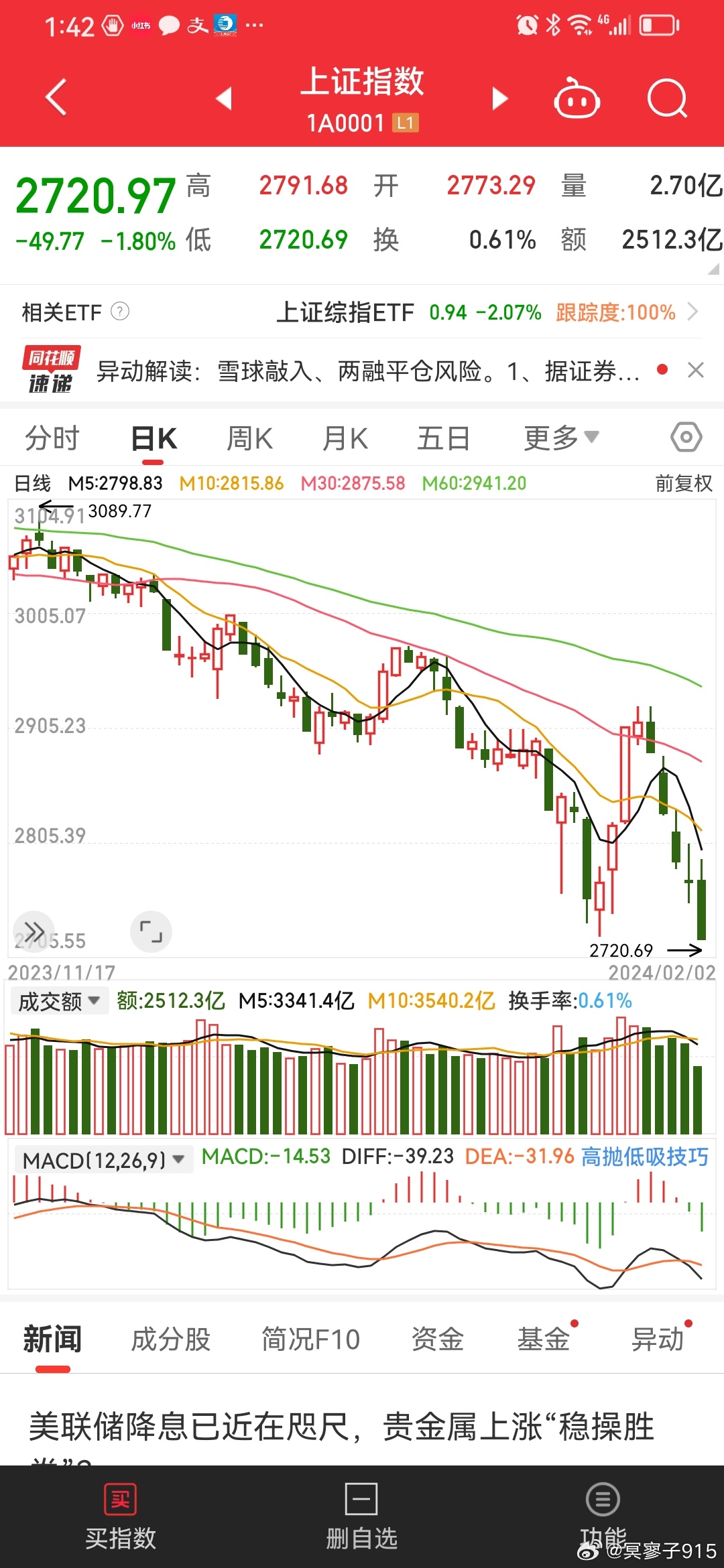Switch to the next stock with right triangle
The image size is (724, 1568).
tap(499, 99)
